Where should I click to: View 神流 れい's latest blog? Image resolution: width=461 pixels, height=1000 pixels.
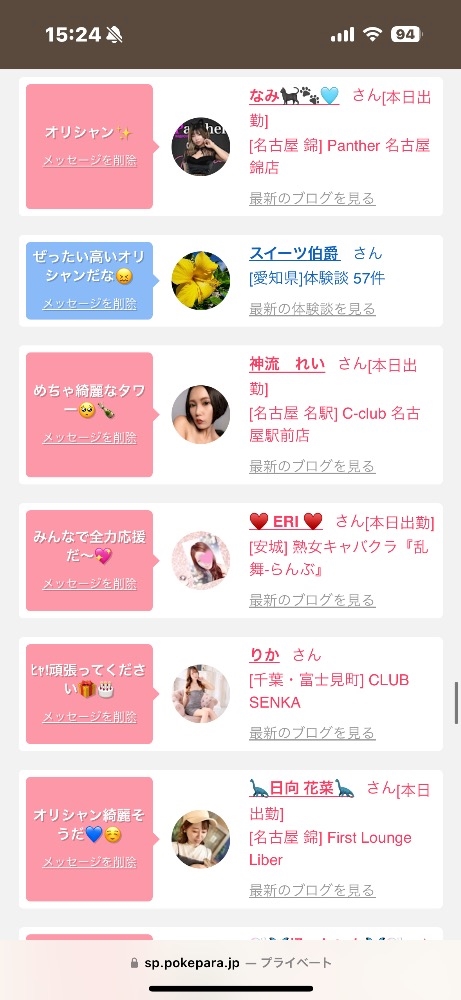(x=312, y=466)
